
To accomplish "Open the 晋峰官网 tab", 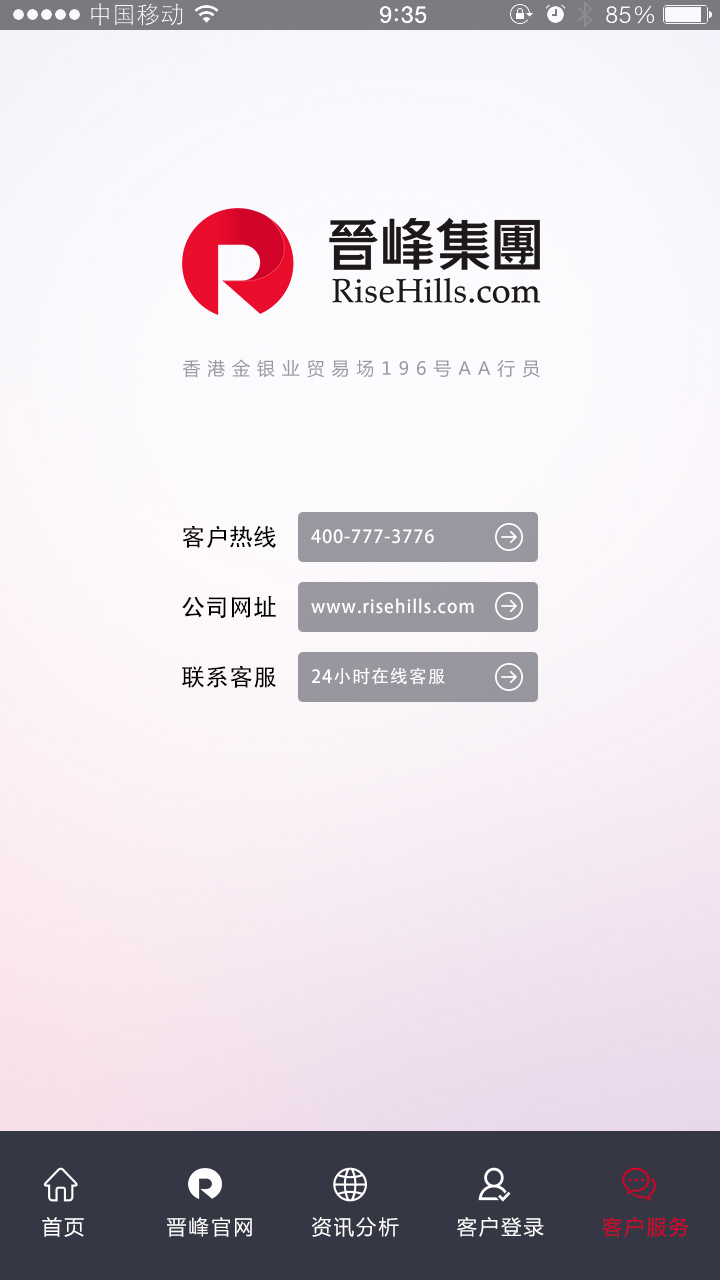I will click(x=208, y=1204).
